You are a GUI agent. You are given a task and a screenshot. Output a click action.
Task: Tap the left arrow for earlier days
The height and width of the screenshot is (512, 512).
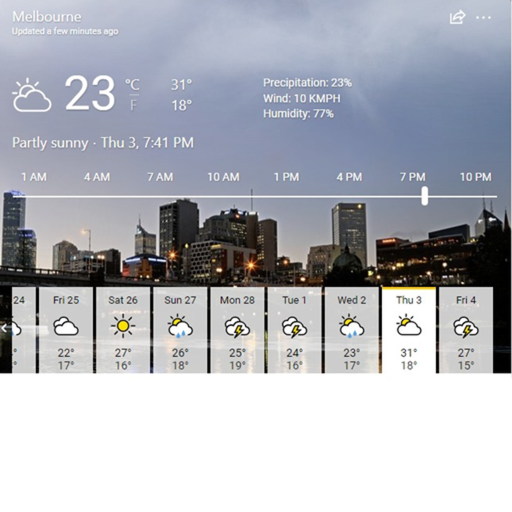pos(4,328)
